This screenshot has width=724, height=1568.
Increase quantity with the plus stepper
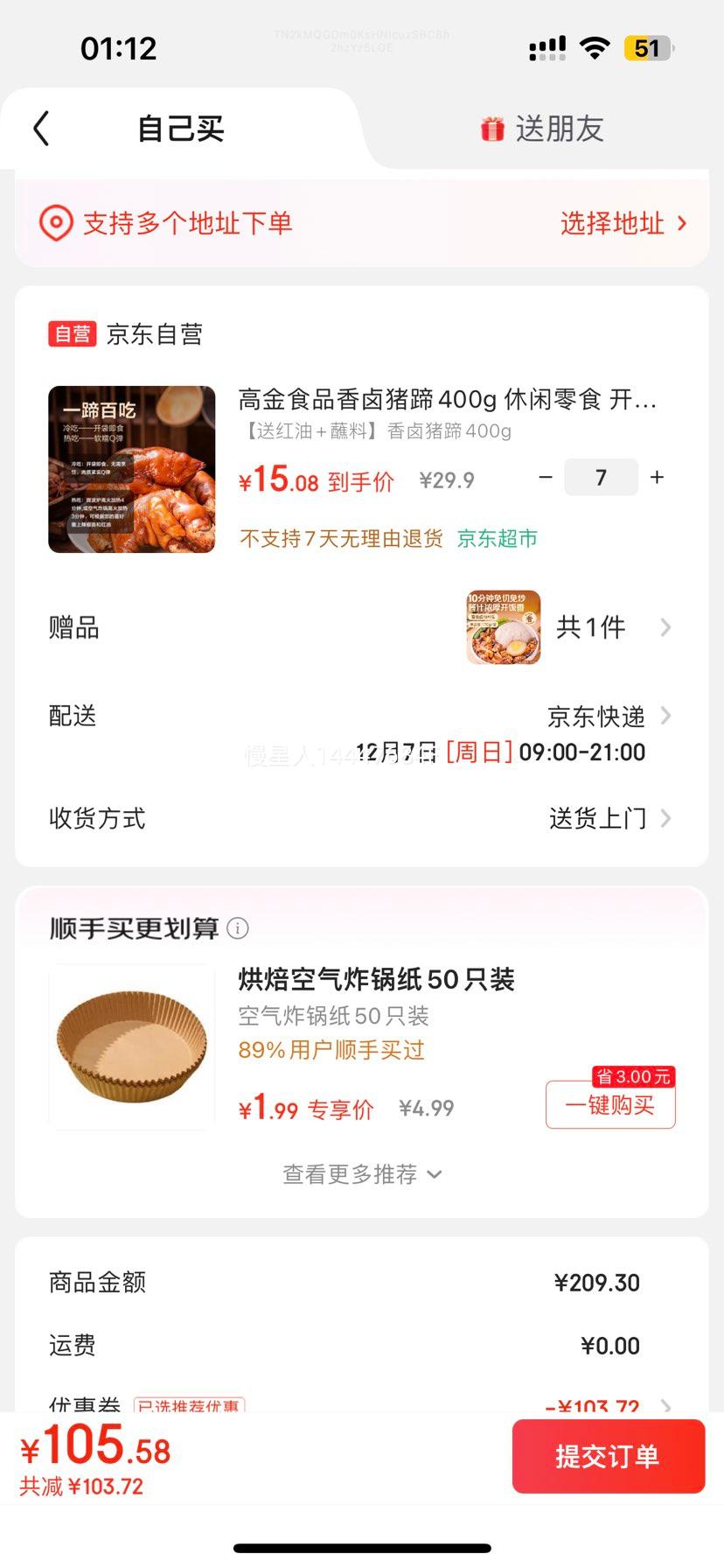[x=657, y=478]
